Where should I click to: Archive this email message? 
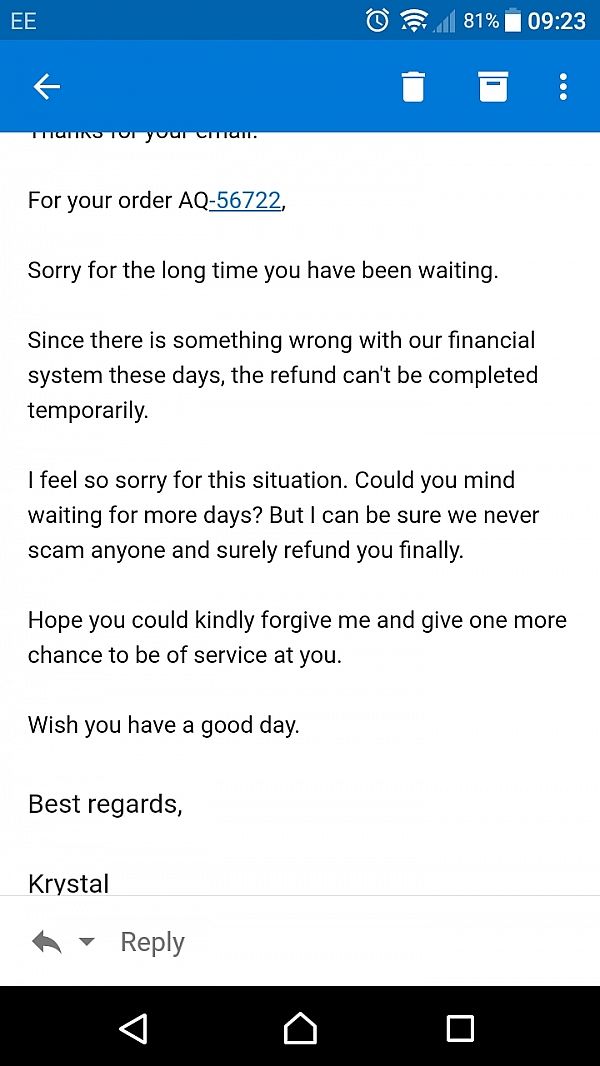493,87
